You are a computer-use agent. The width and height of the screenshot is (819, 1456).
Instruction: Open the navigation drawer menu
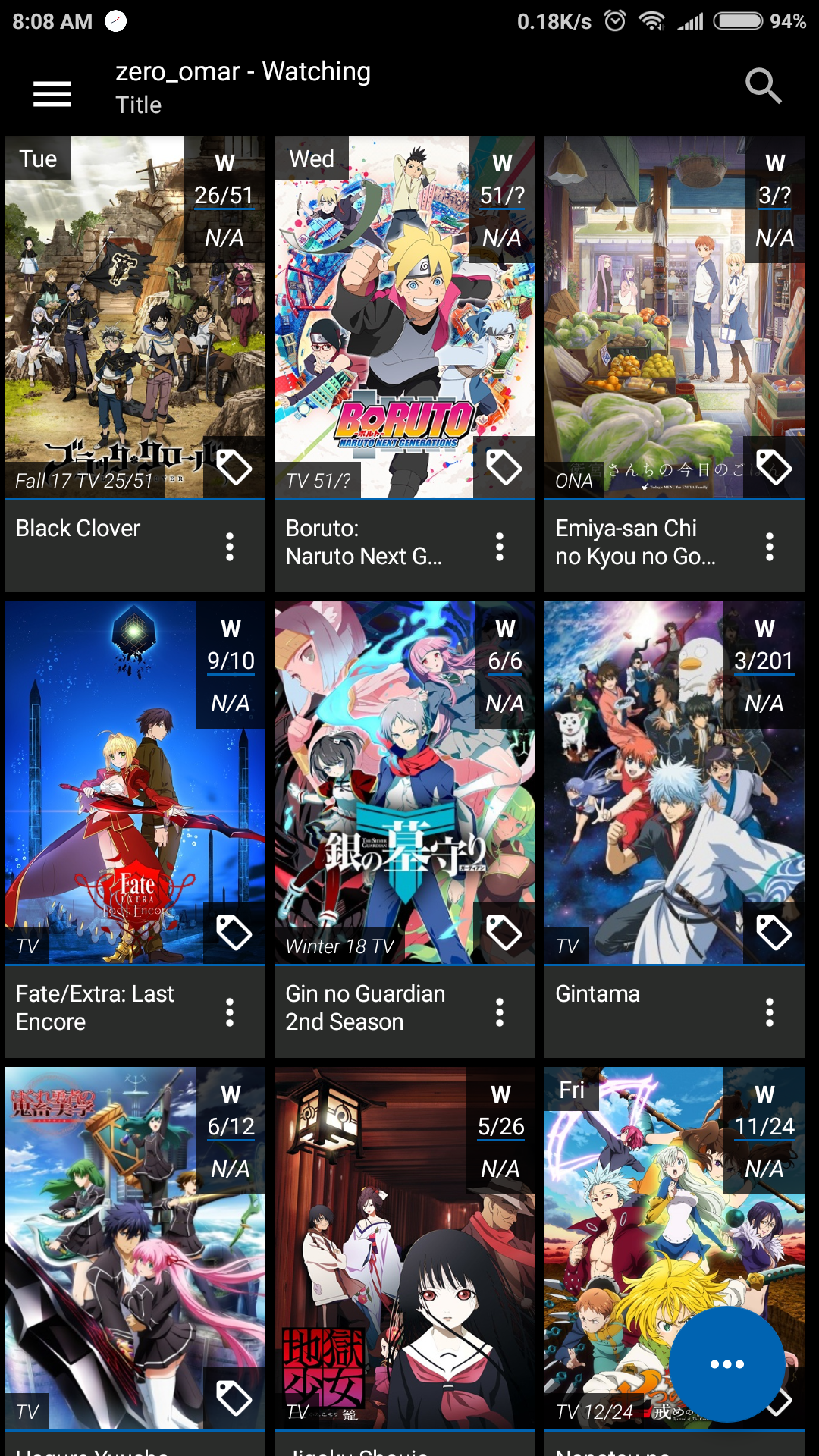coord(52,94)
